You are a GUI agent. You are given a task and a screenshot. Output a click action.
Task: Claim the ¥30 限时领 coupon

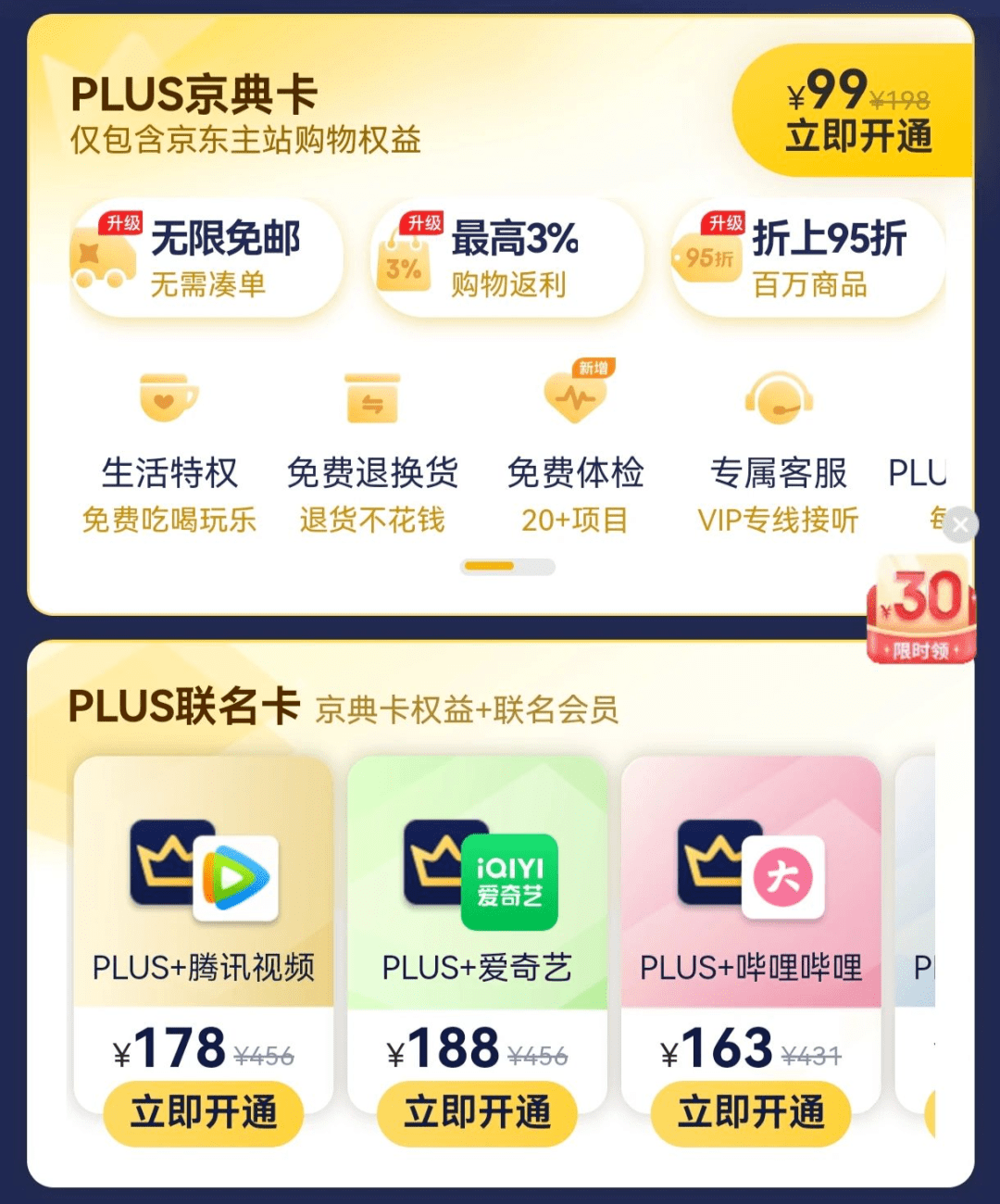coord(920,611)
